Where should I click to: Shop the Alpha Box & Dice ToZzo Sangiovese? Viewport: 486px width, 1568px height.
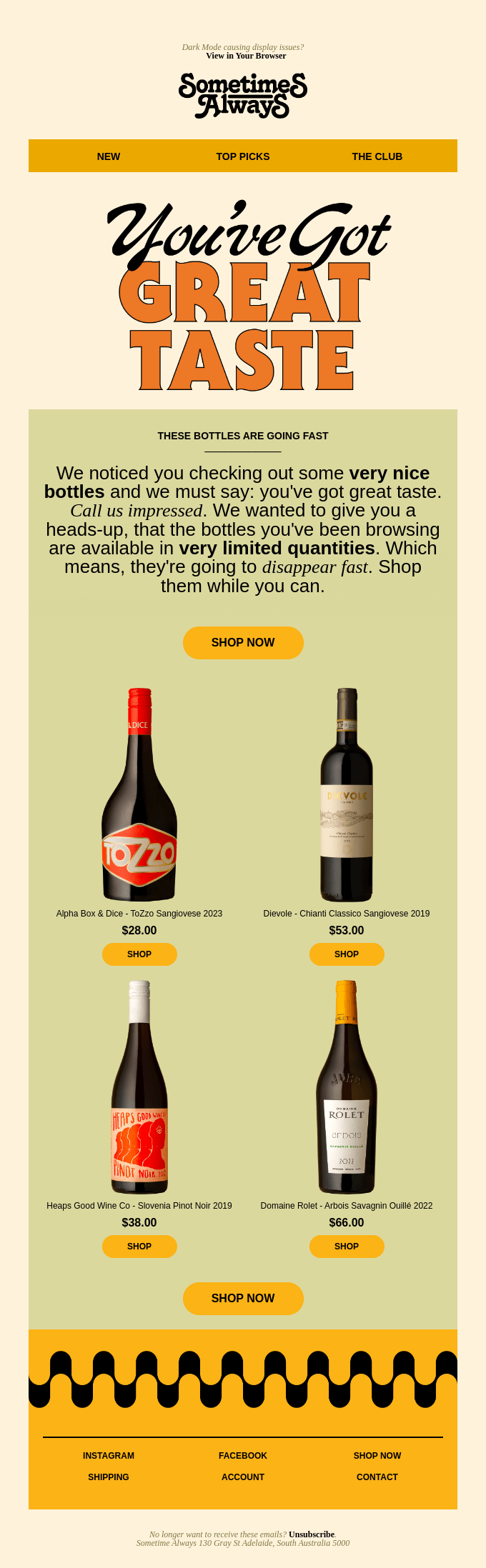[139, 954]
